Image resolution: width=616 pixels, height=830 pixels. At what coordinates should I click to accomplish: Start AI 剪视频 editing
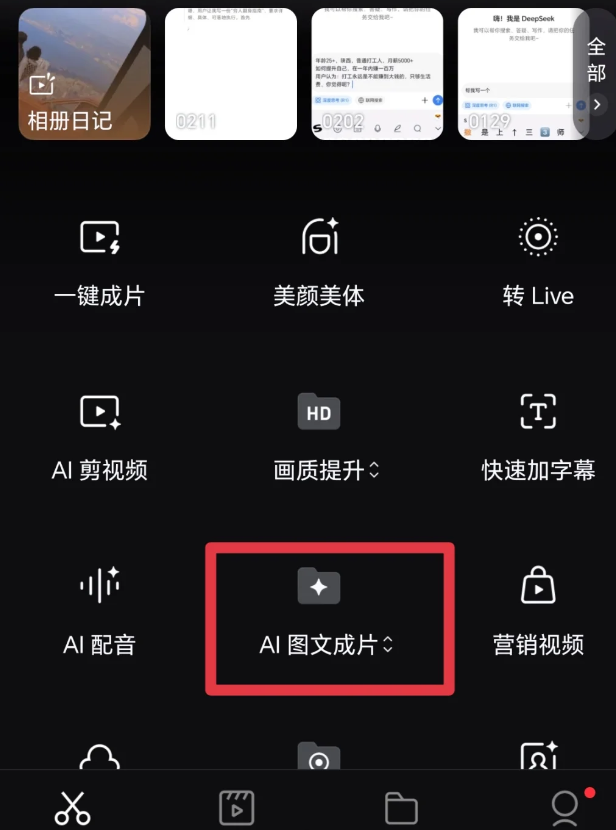pyautogui.click(x=99, y=437)
